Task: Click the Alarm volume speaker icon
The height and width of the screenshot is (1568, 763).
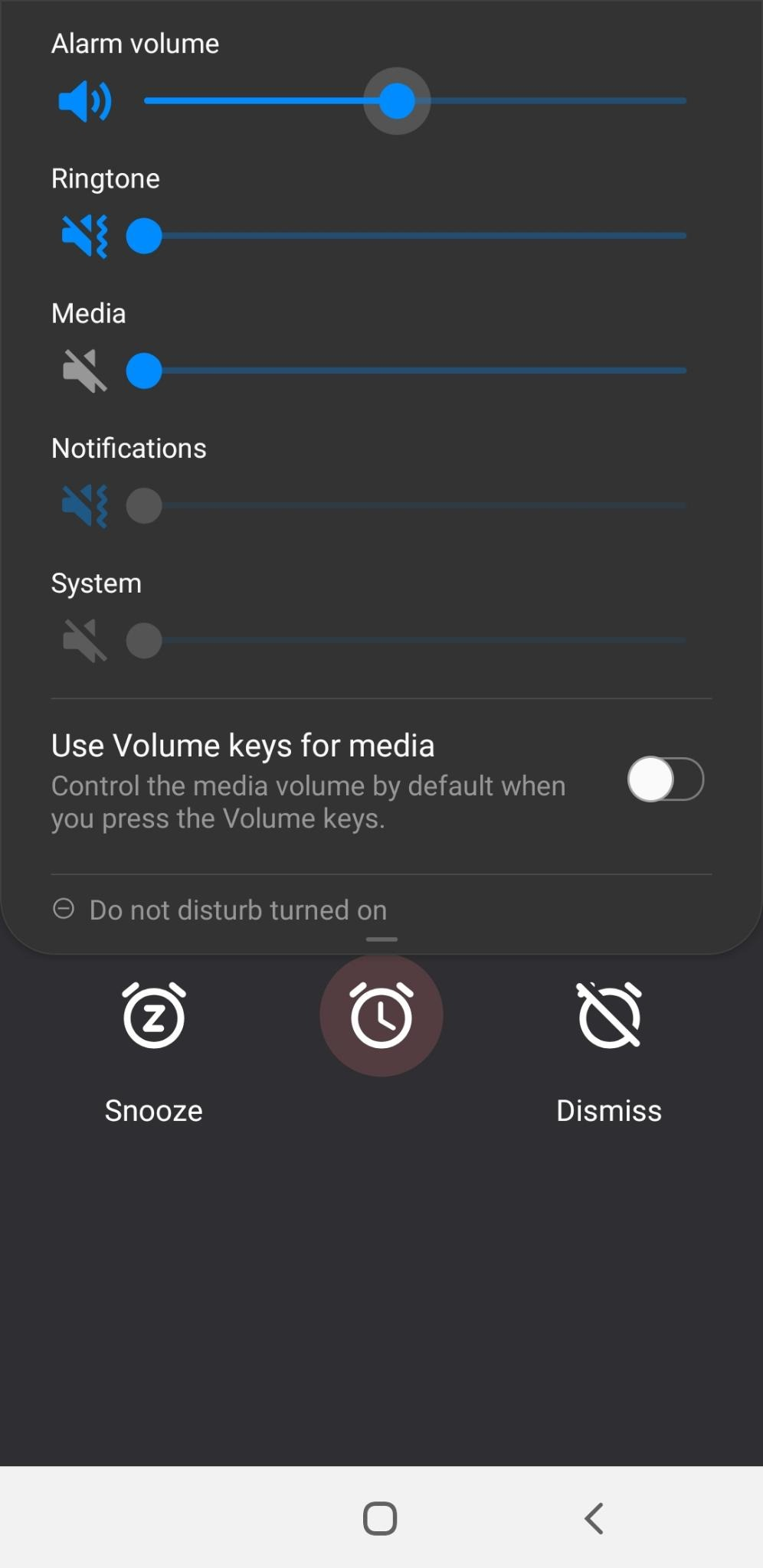Action: (84, 101)
